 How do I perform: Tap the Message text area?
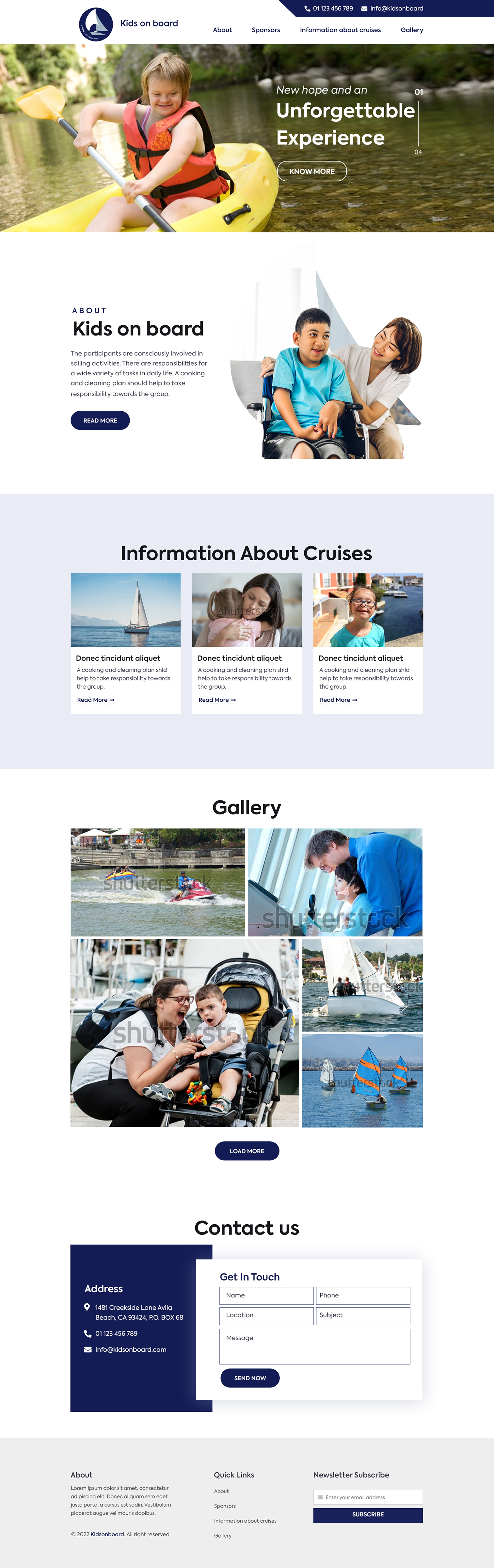[x=314, y=1346]
